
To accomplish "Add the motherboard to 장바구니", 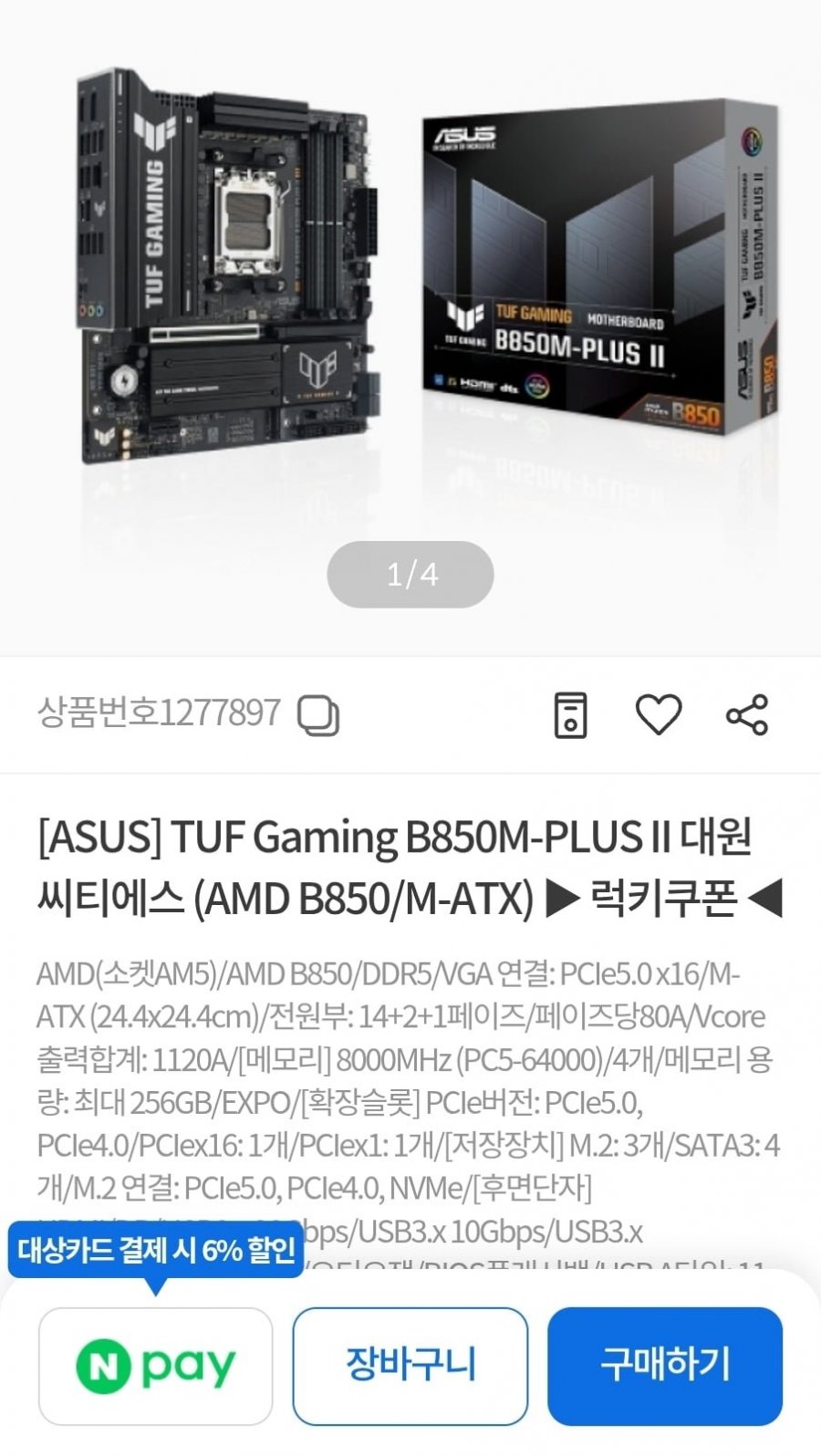I will [410, 1366].
